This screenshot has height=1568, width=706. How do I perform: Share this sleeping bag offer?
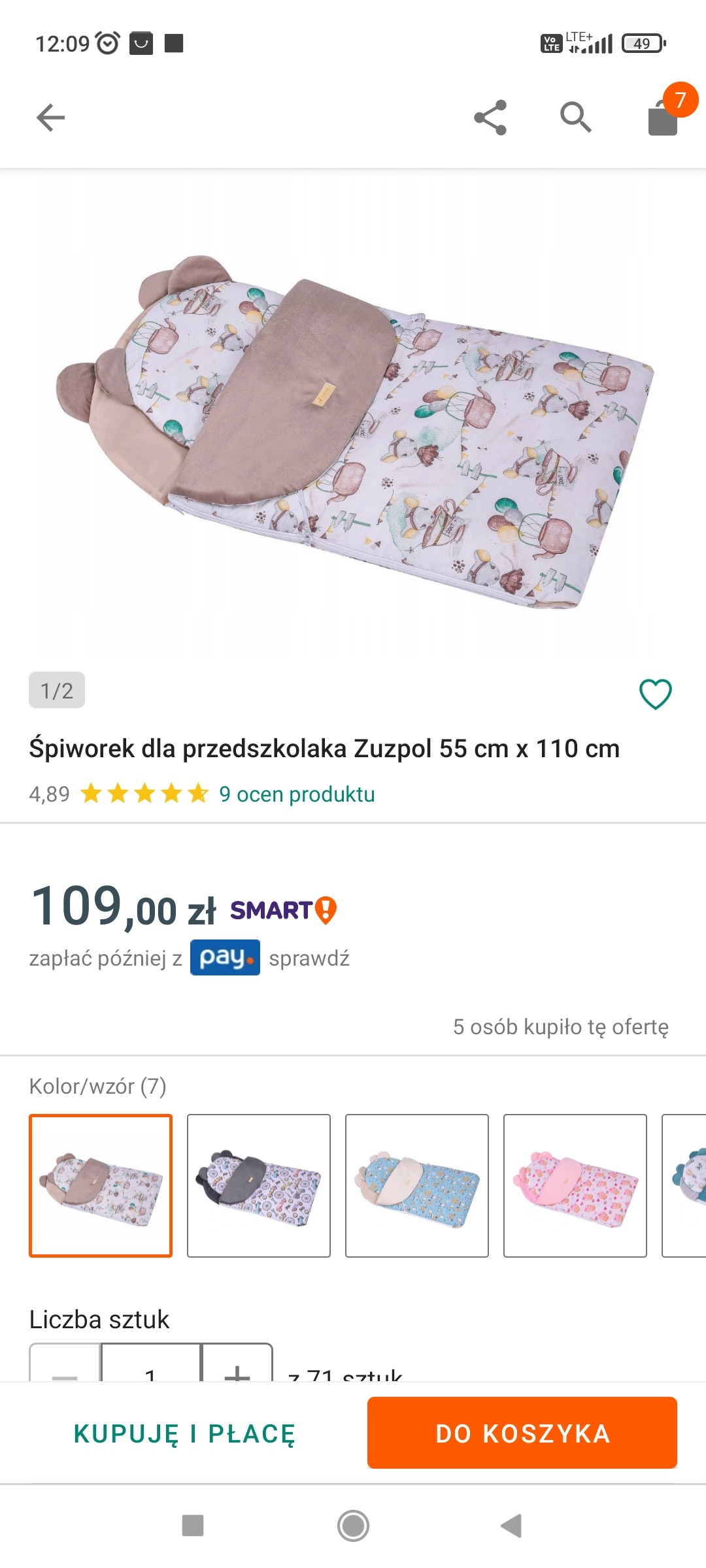[490, 118]
